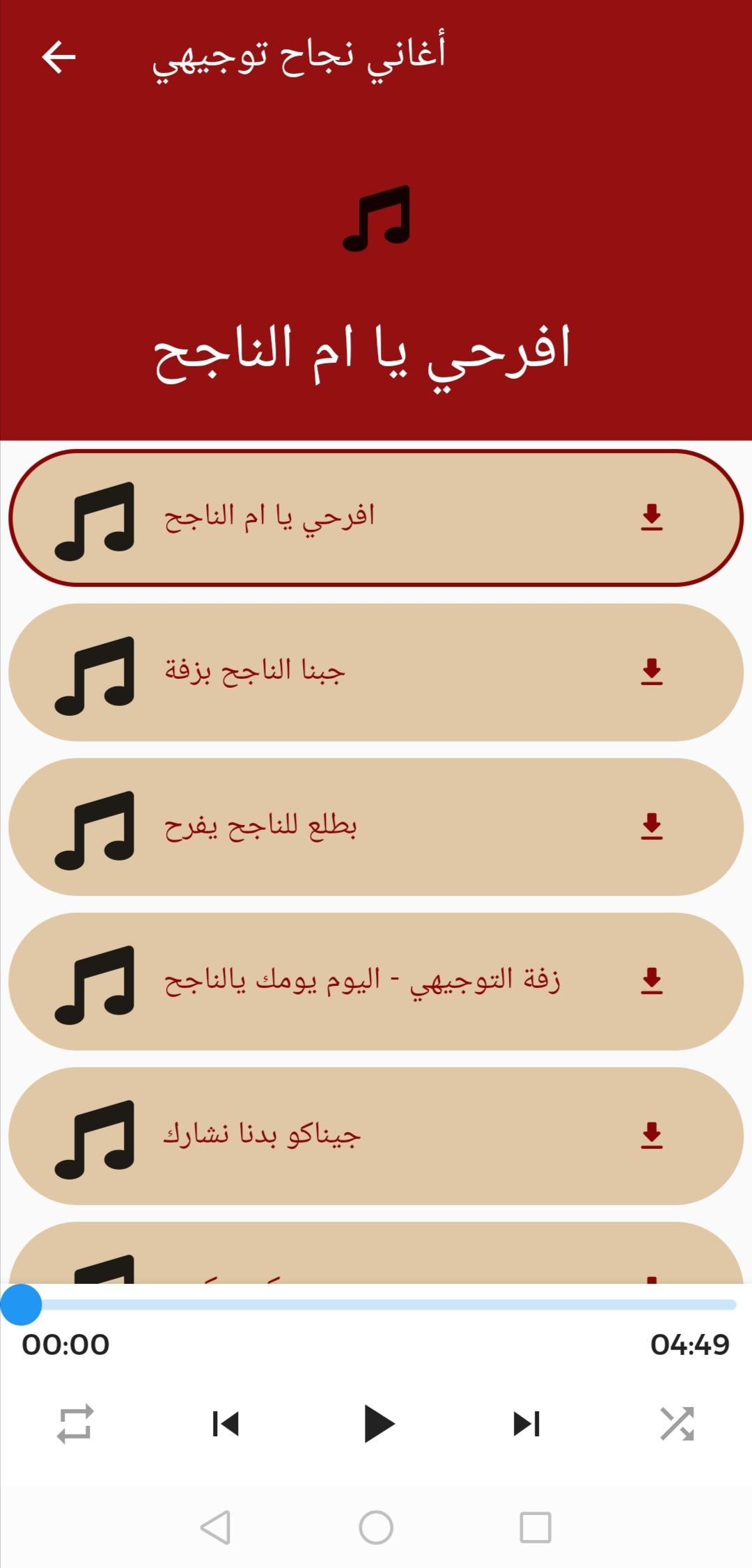Skip to the next track
This screenshot has width=752, height=1568.
[x=526, y=1423]
